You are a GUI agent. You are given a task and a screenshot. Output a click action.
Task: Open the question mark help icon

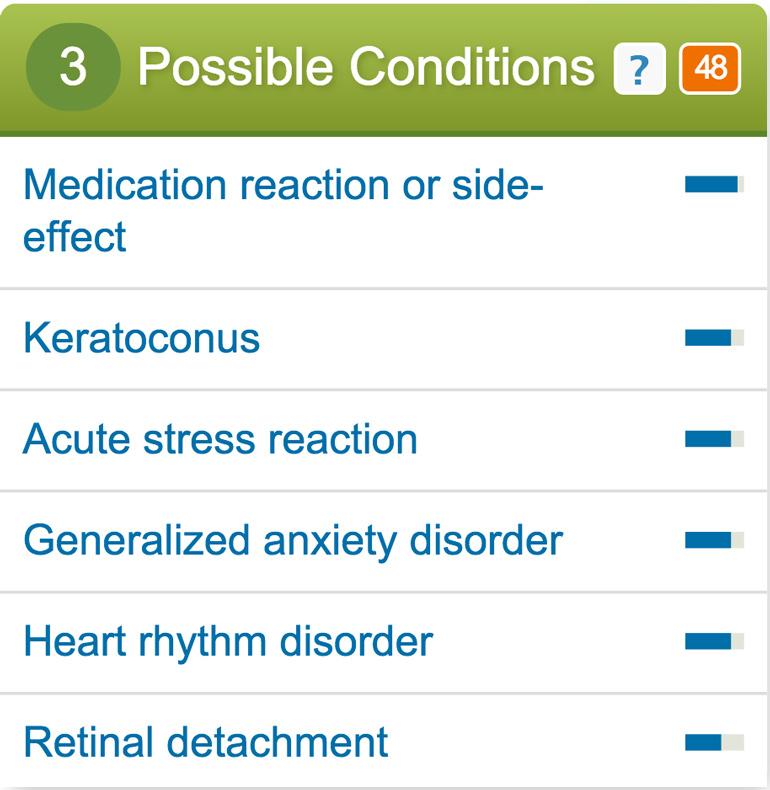(x=639, y=70)
